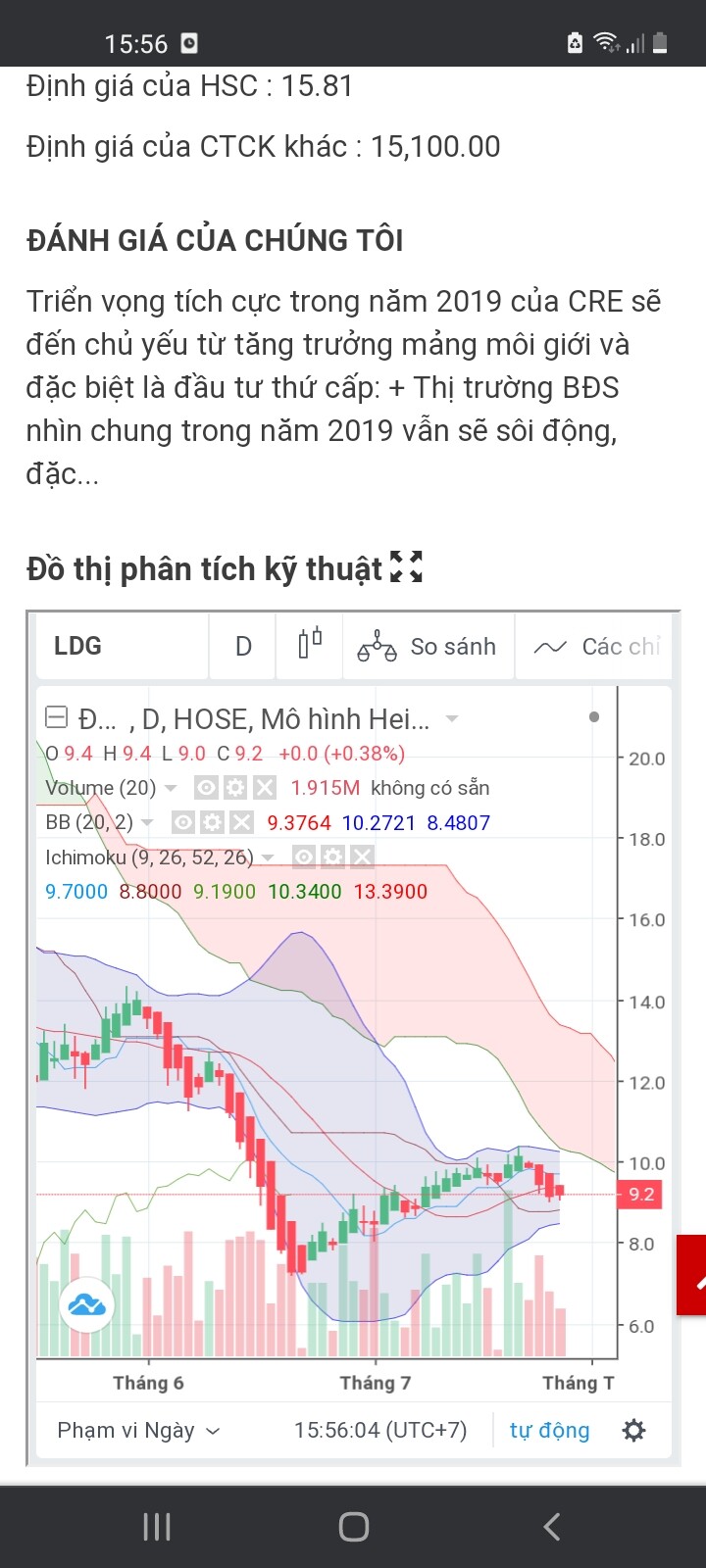Tap the So sánh compare button
This screenshot has width=706, height=1568.
coord(428,646)
